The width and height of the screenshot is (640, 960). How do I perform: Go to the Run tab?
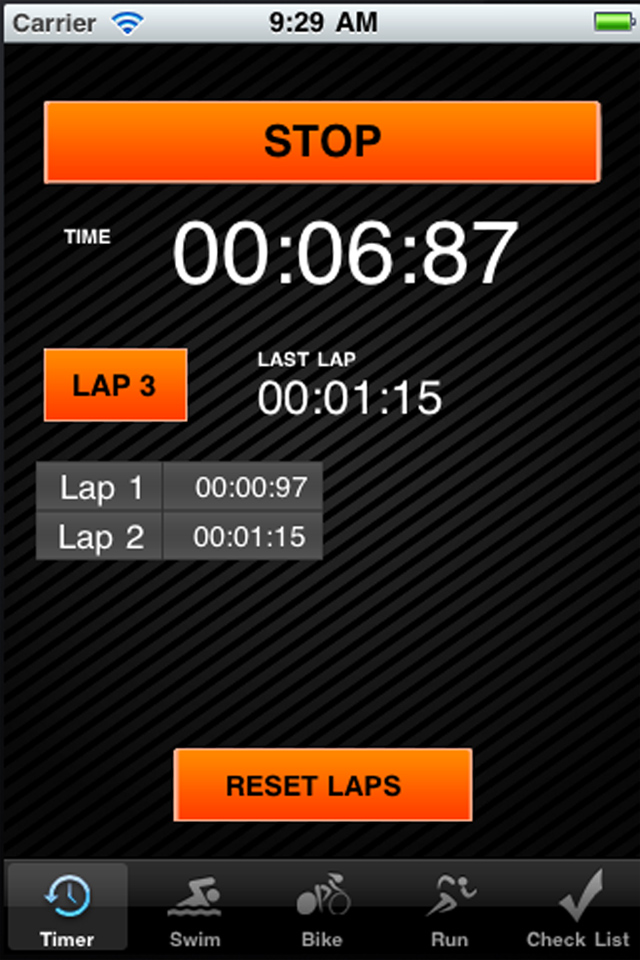449,907
